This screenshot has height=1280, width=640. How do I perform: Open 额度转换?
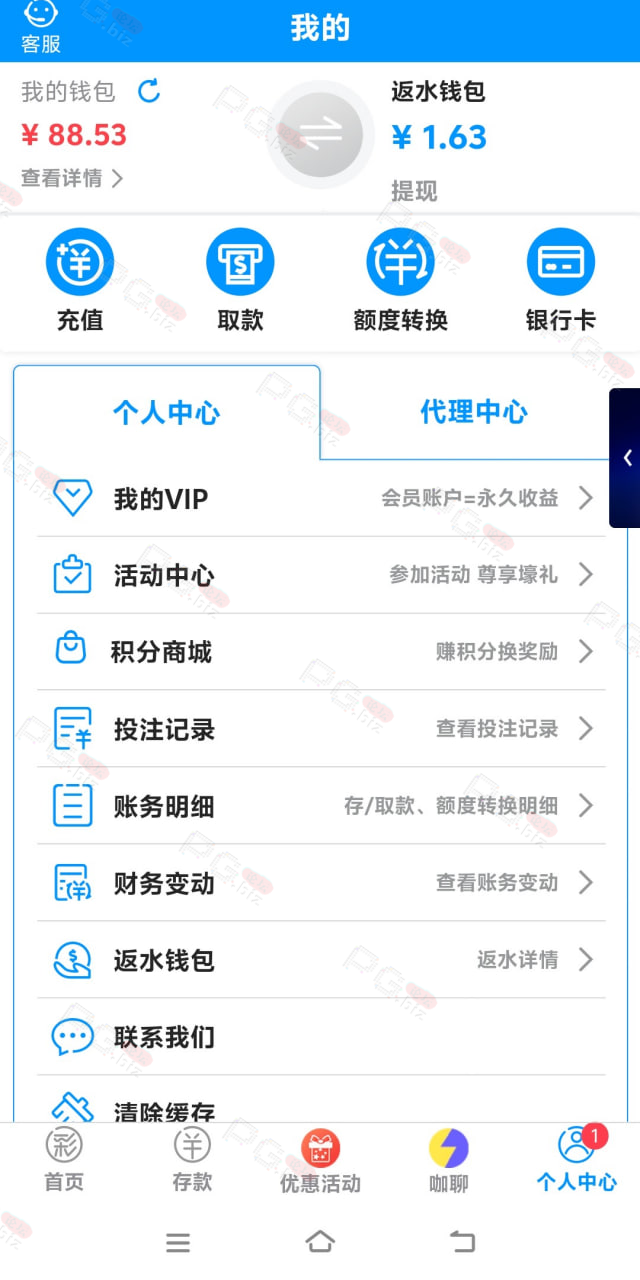pyautogui.click(x=400, y=280)
